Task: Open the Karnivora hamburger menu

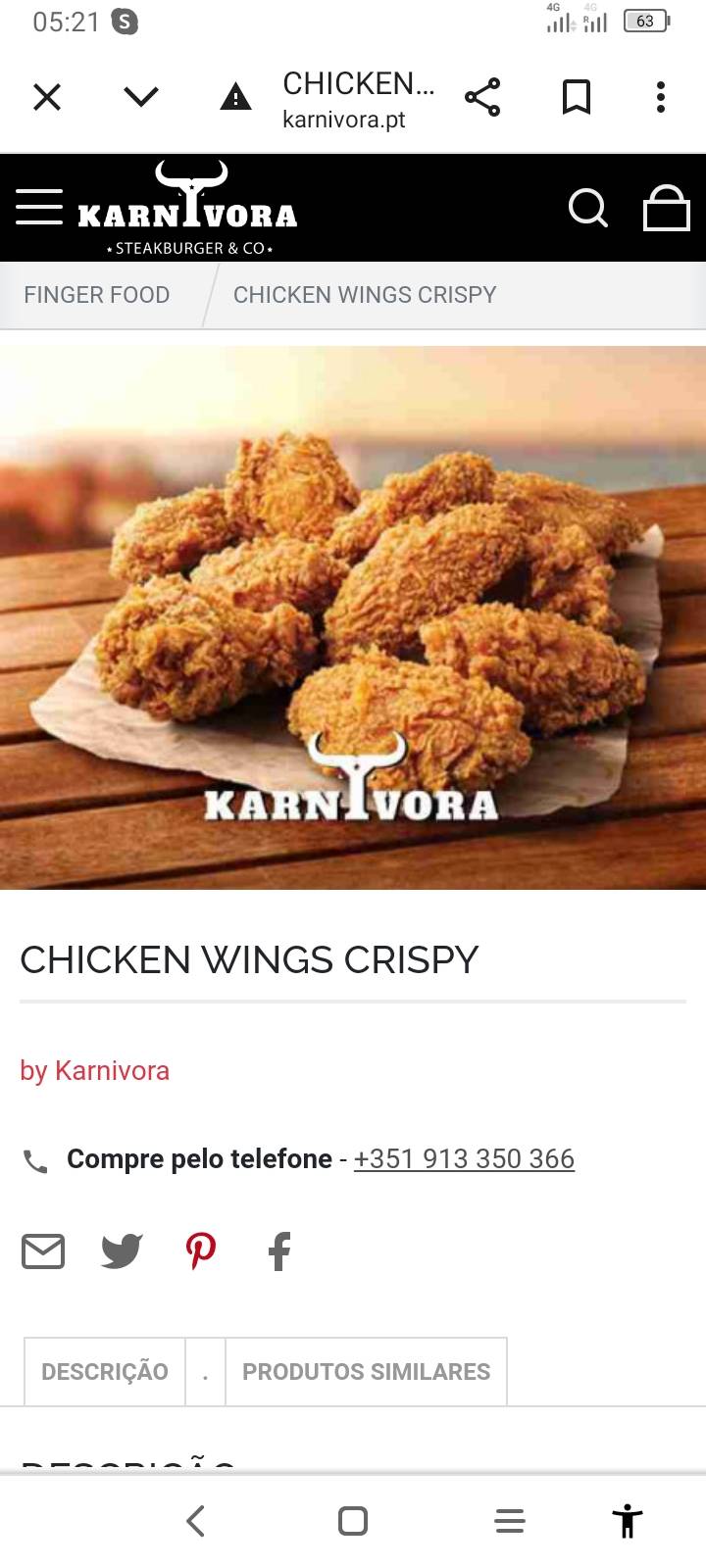Action: (39, 207)
